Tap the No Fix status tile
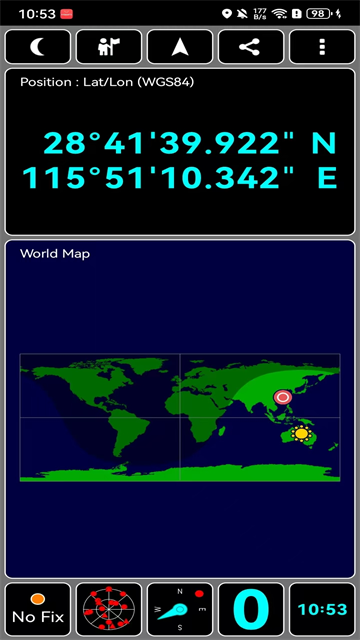The image size is (360, 640). pyautogui.click(x=38, y=610)
